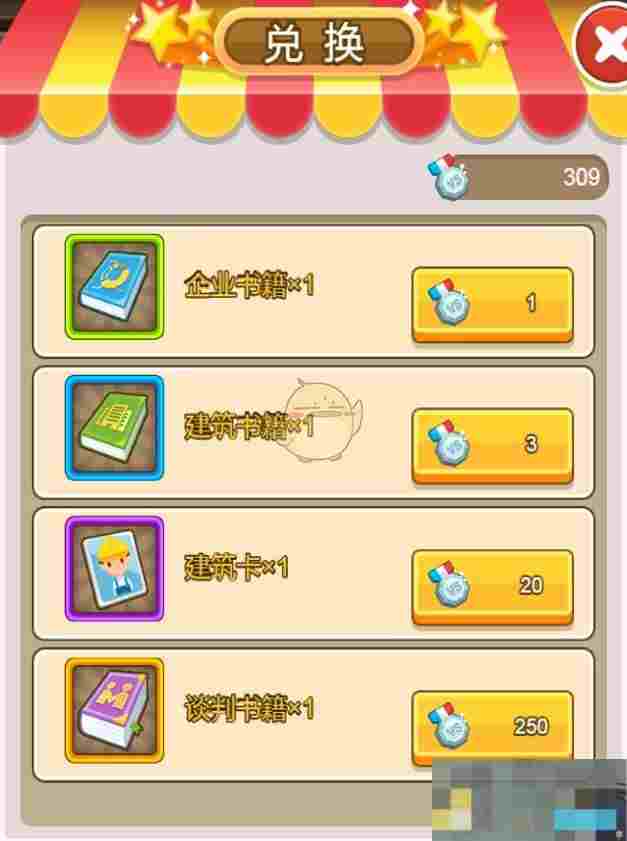Redeem 建筑卡 for 20 medals
Viewport: 627px width, 841px height.
tap(492, 587)
